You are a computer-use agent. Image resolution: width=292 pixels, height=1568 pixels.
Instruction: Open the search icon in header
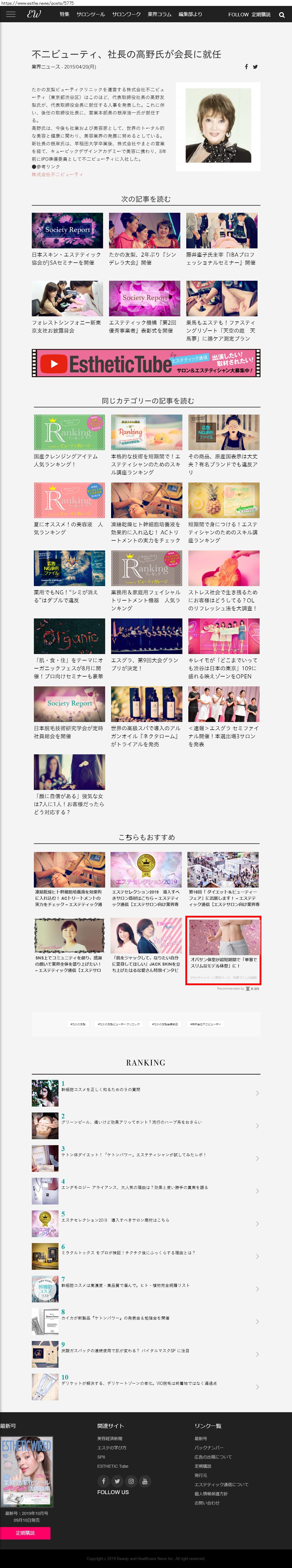282,15
